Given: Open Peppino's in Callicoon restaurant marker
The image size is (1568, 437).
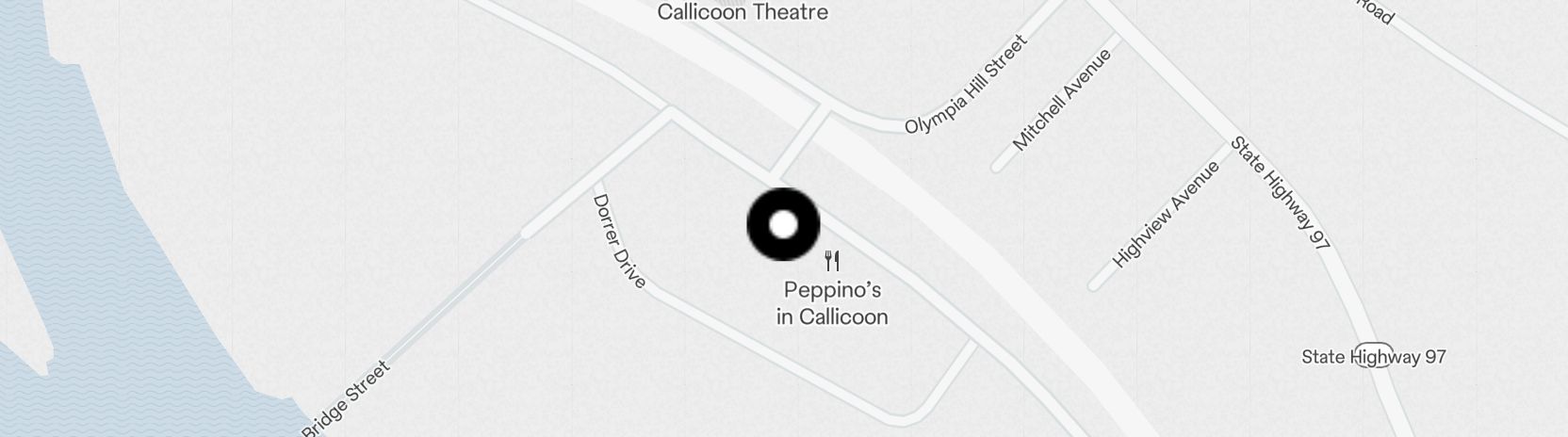Looking at the screenshot, I should [x=832, y=261].
